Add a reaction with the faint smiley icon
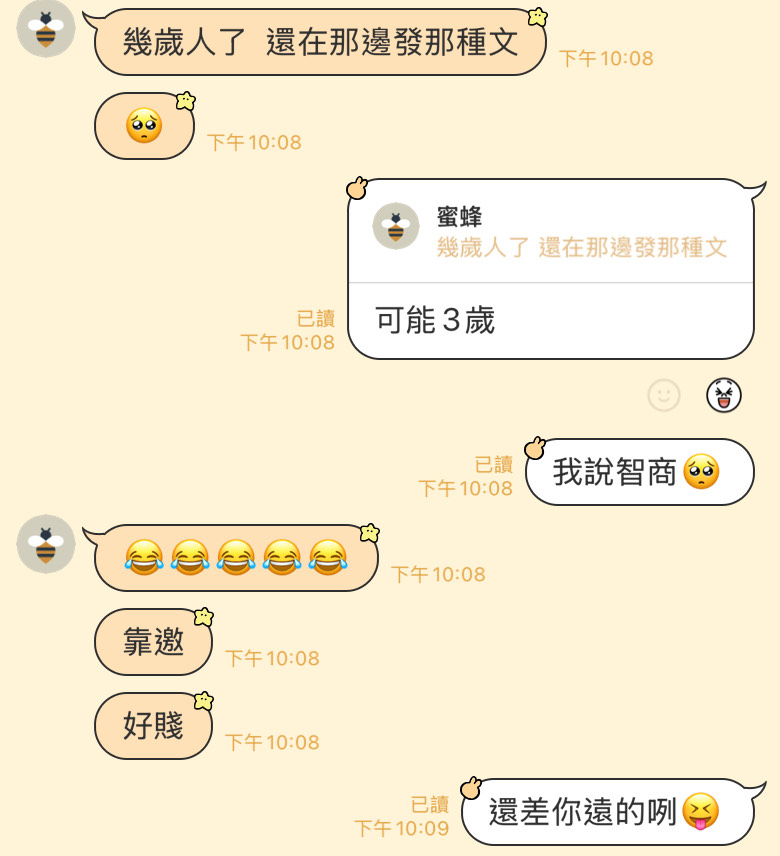Image resolution: width=780 pixels, height=856 pixels. [664, 396]
